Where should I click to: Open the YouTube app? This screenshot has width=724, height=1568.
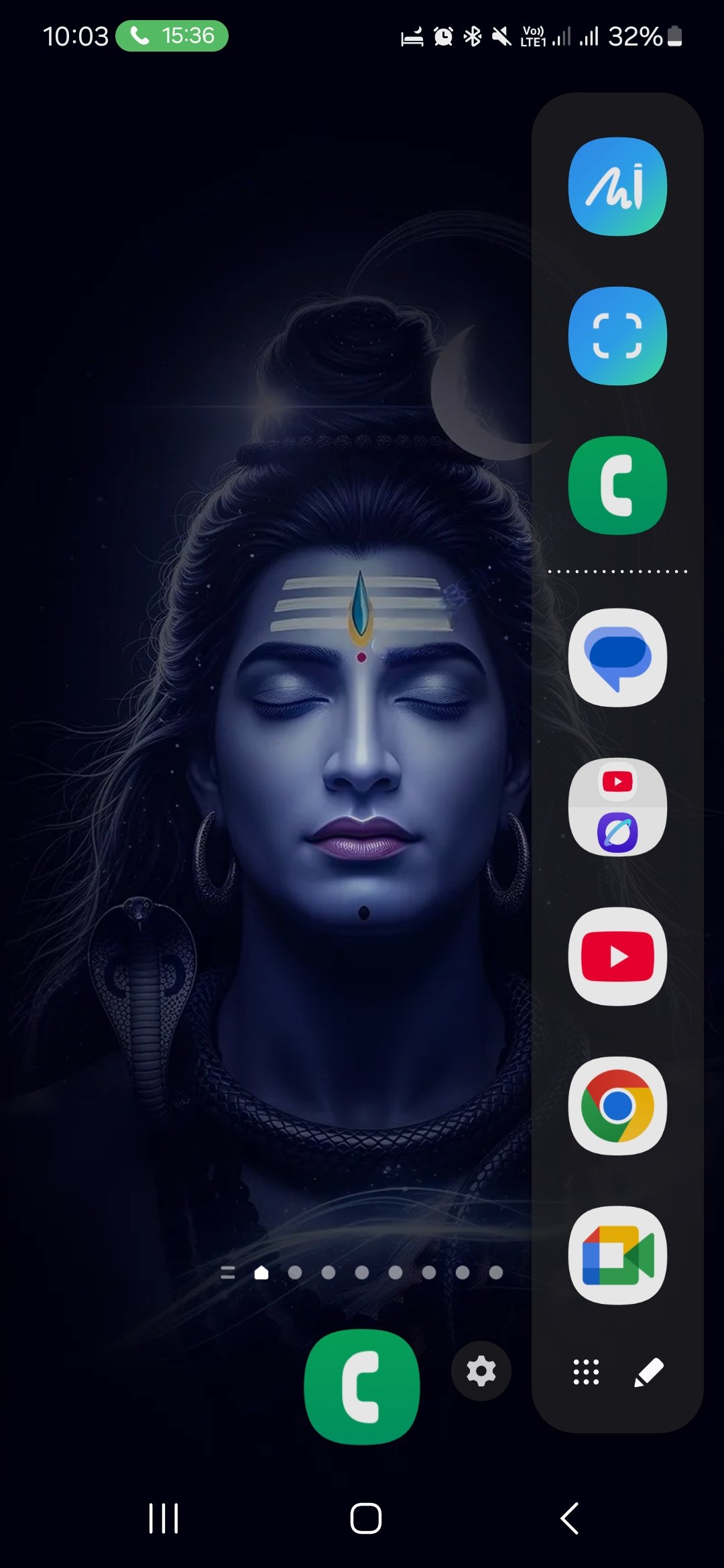617,957
